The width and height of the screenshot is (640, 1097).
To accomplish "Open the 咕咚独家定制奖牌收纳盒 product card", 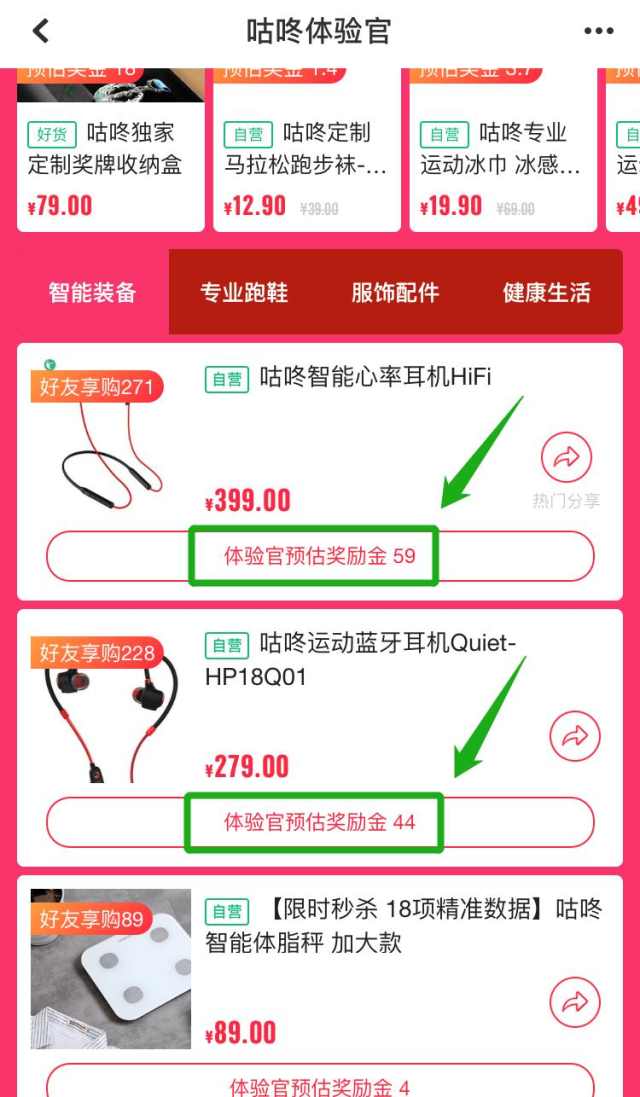I will pos(109,150).
